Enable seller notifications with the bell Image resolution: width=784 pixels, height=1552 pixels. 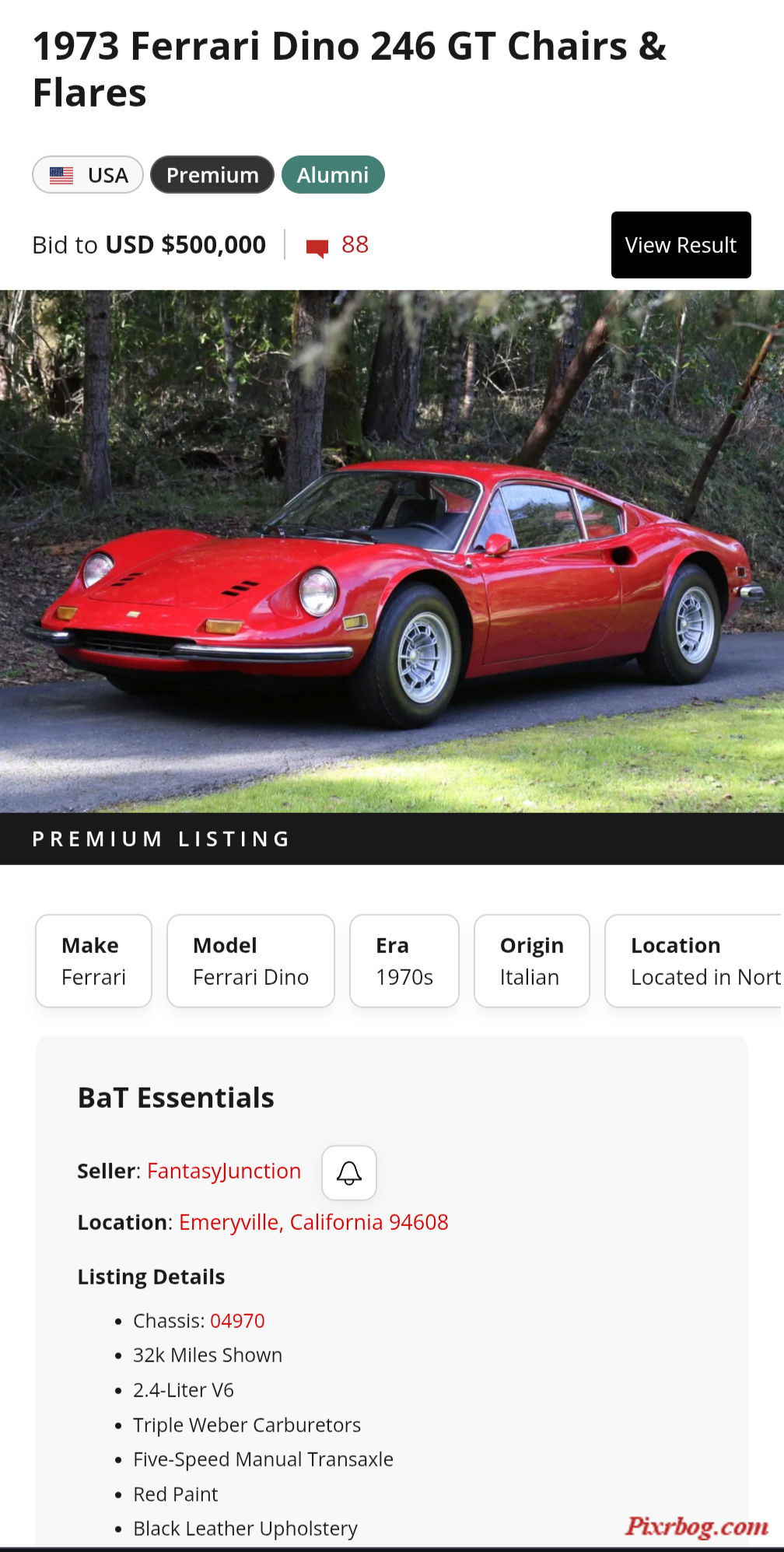pos(349,1172)
